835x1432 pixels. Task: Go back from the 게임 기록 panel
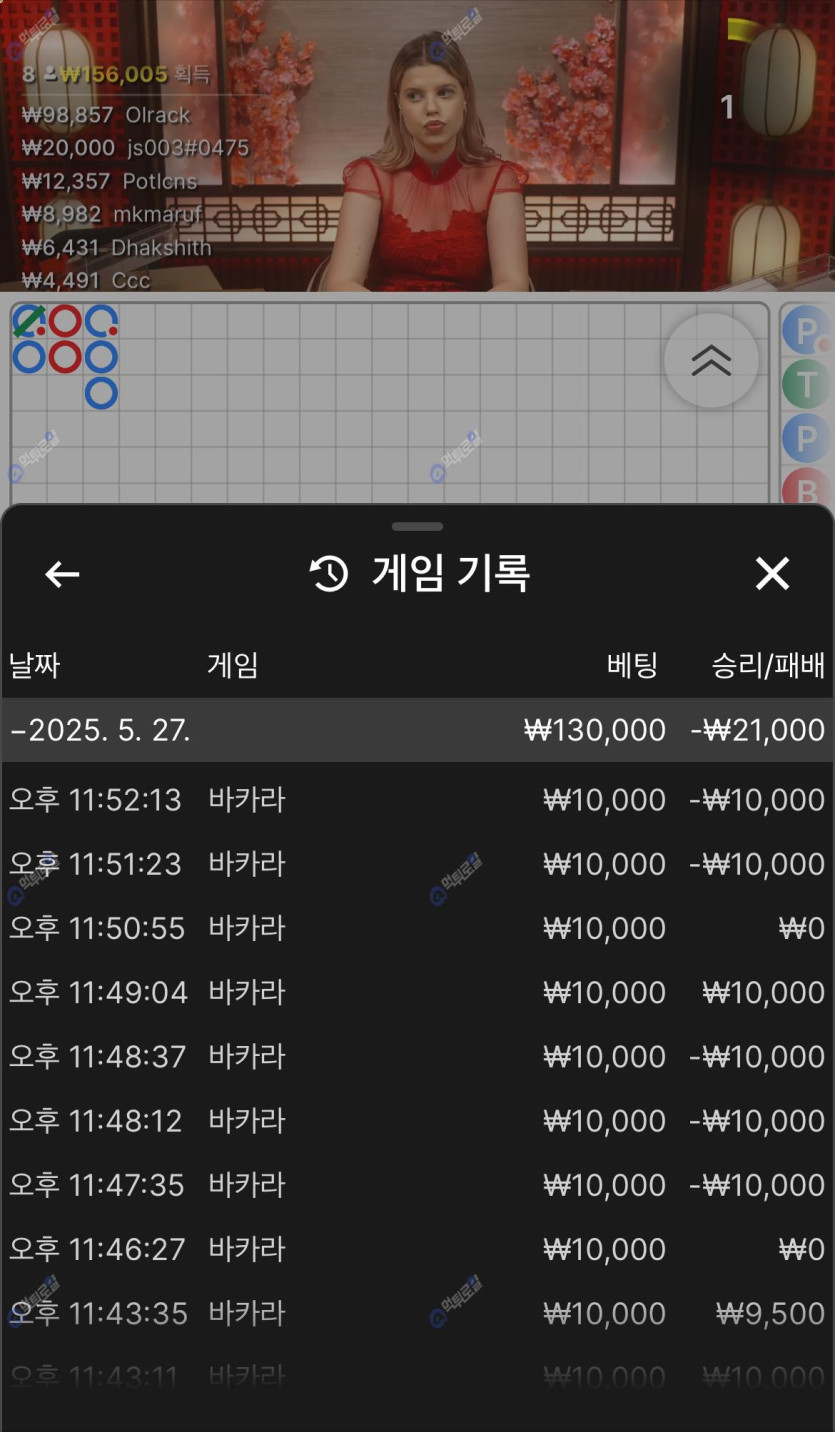pyautogui.click(x=62, y=574)
